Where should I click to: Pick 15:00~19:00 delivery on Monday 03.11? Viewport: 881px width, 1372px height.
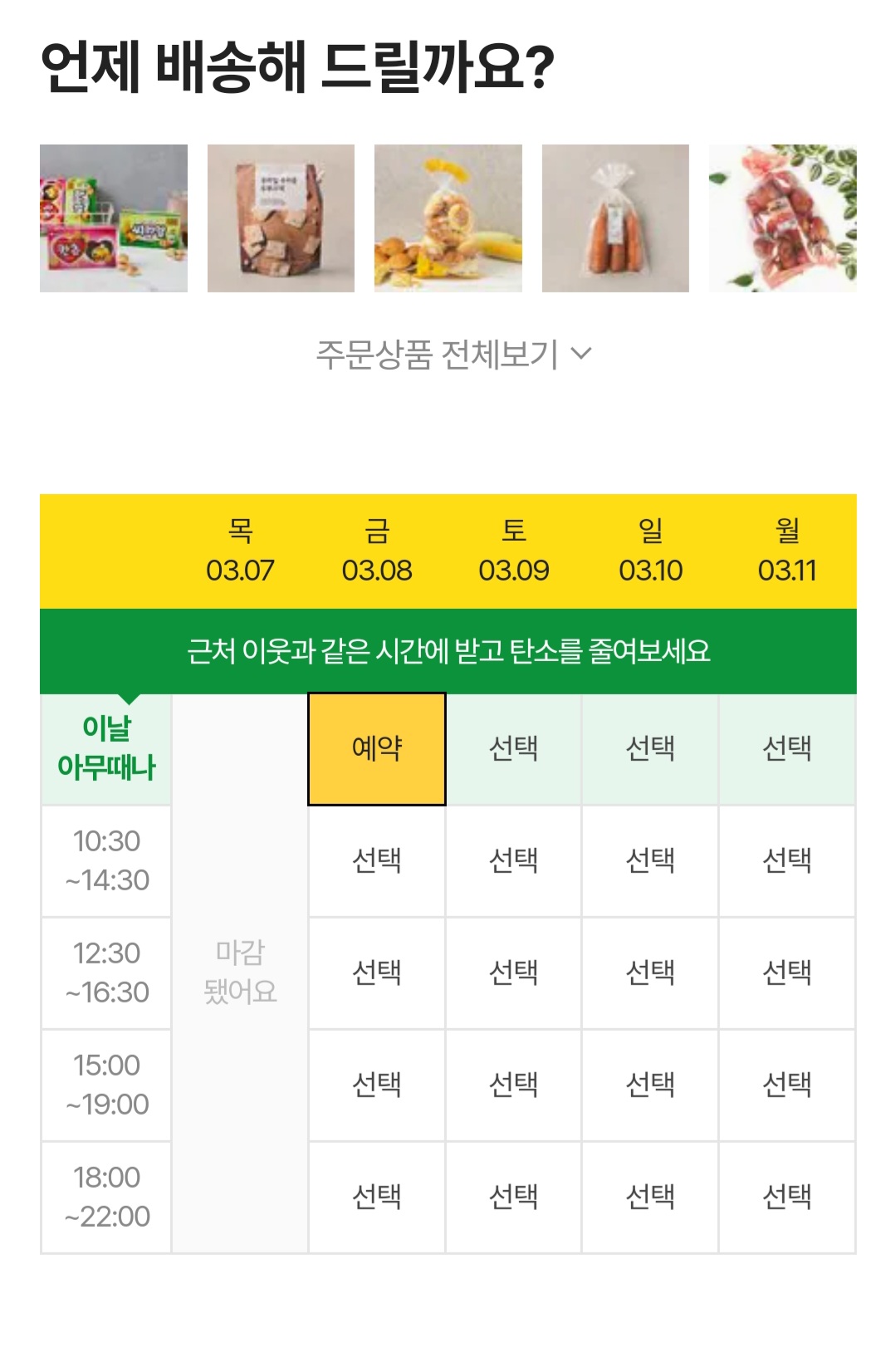pyautogui.click(x=786, y=1085)
